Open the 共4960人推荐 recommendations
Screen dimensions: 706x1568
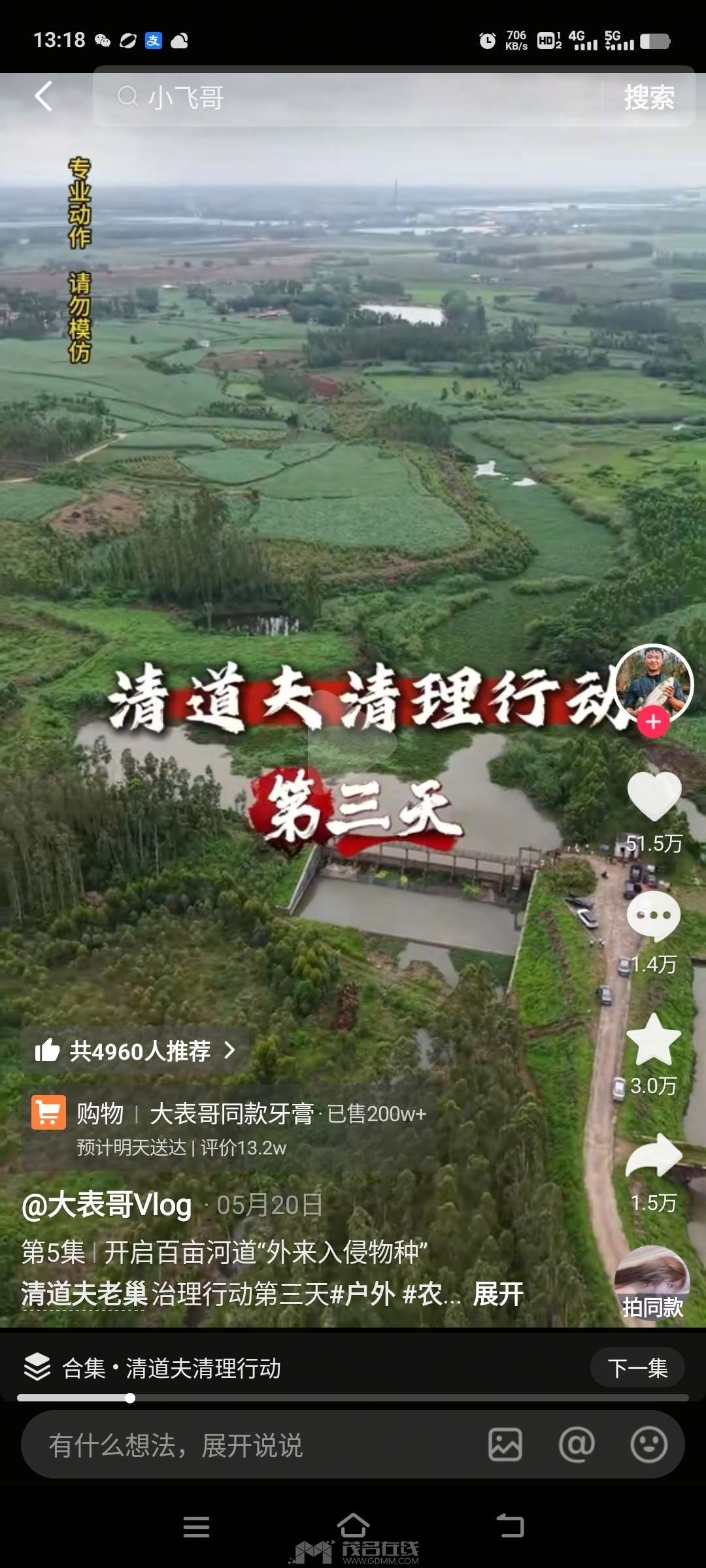pyautogui.click(x=135, y=1051)
